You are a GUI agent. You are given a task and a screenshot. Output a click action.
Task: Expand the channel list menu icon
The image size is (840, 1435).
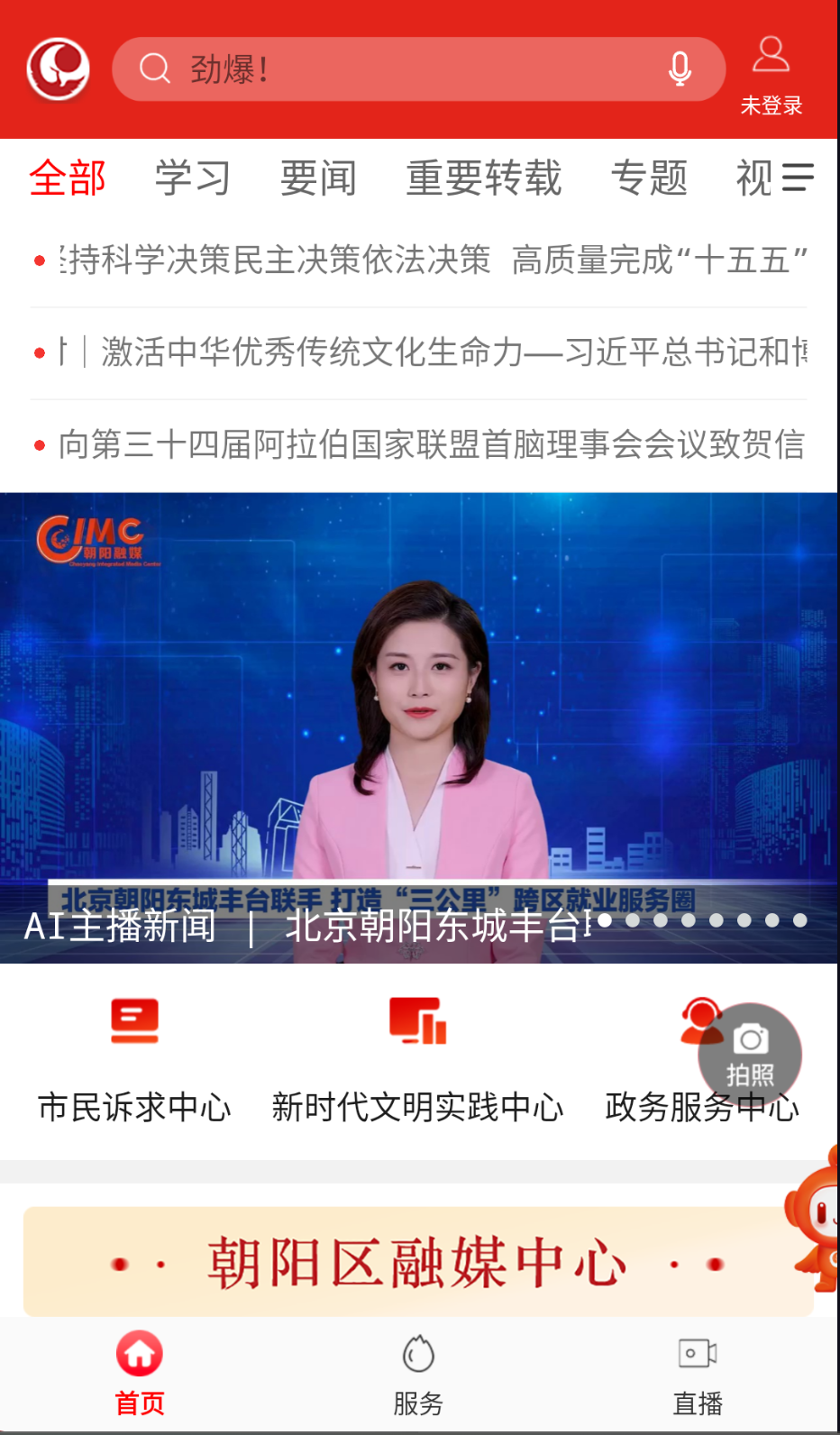[799, 178]
